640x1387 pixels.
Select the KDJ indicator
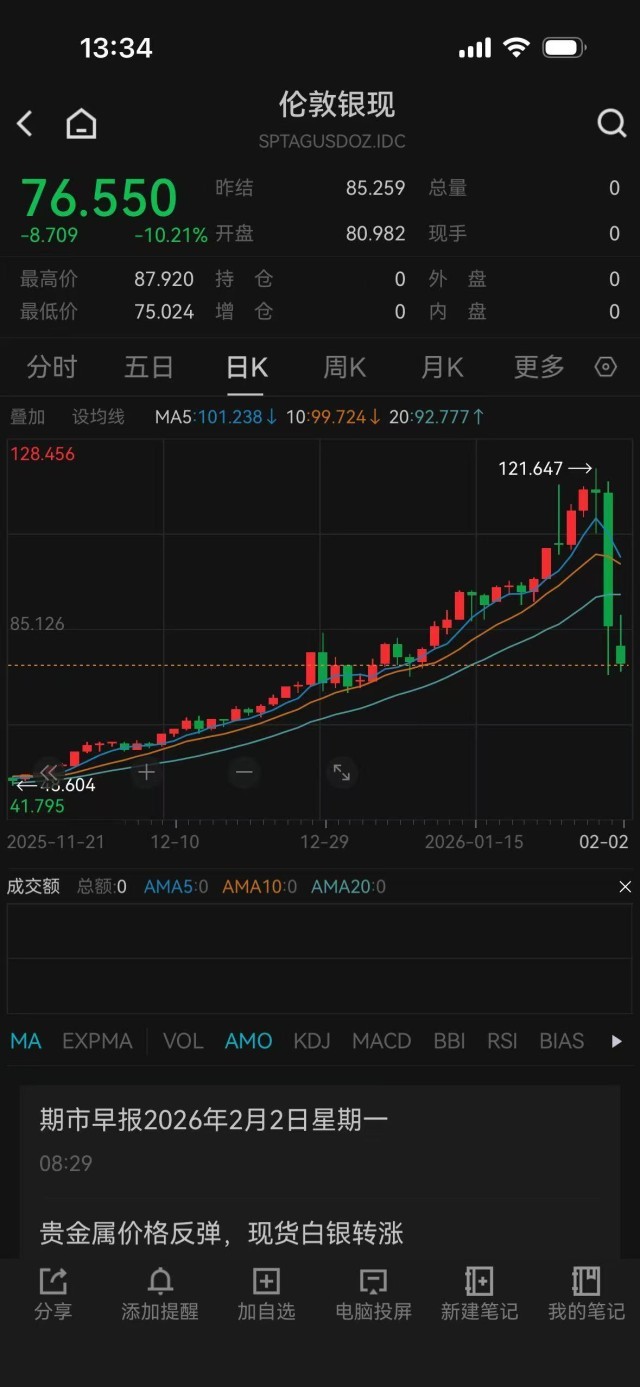312,1041
